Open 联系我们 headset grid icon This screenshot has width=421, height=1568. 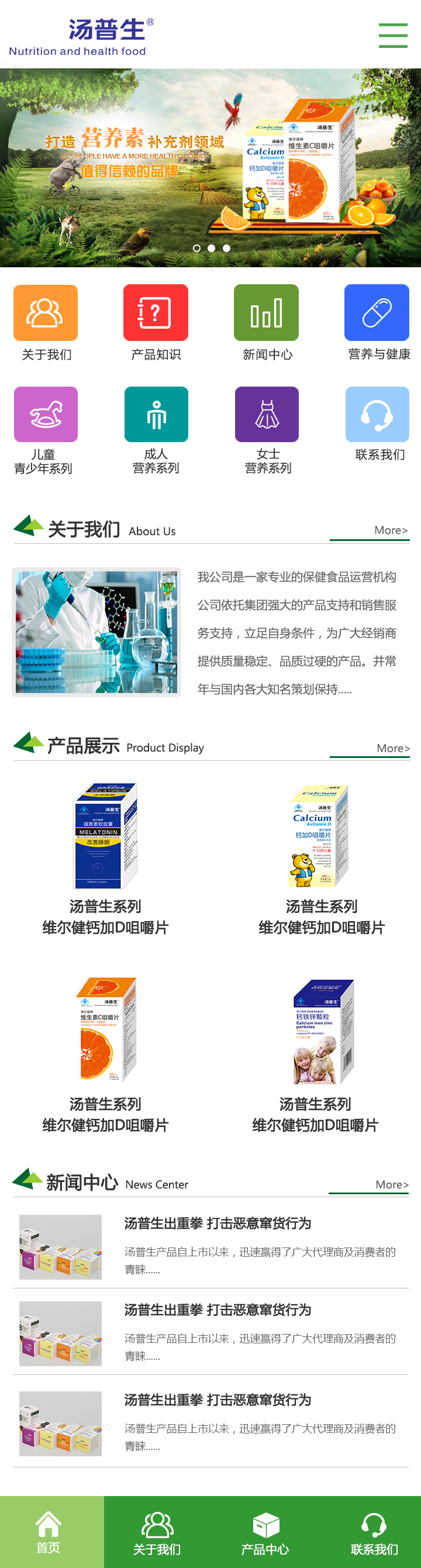377,415
